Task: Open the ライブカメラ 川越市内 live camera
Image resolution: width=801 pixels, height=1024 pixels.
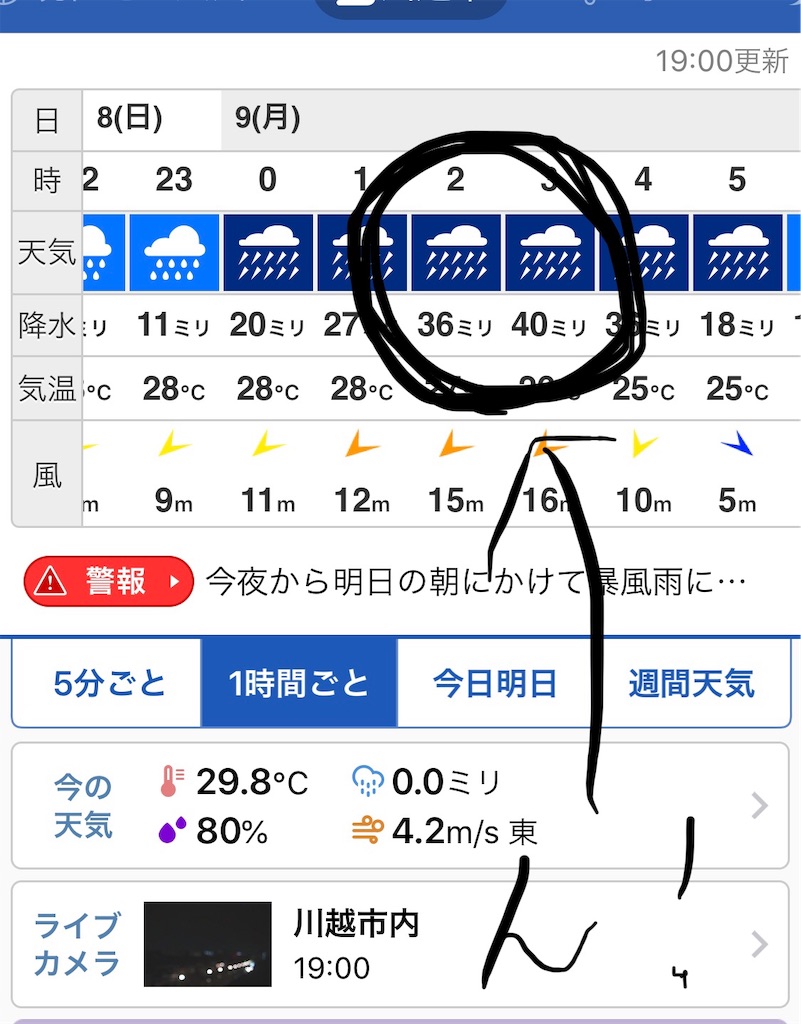Action: tap(400, 944)
